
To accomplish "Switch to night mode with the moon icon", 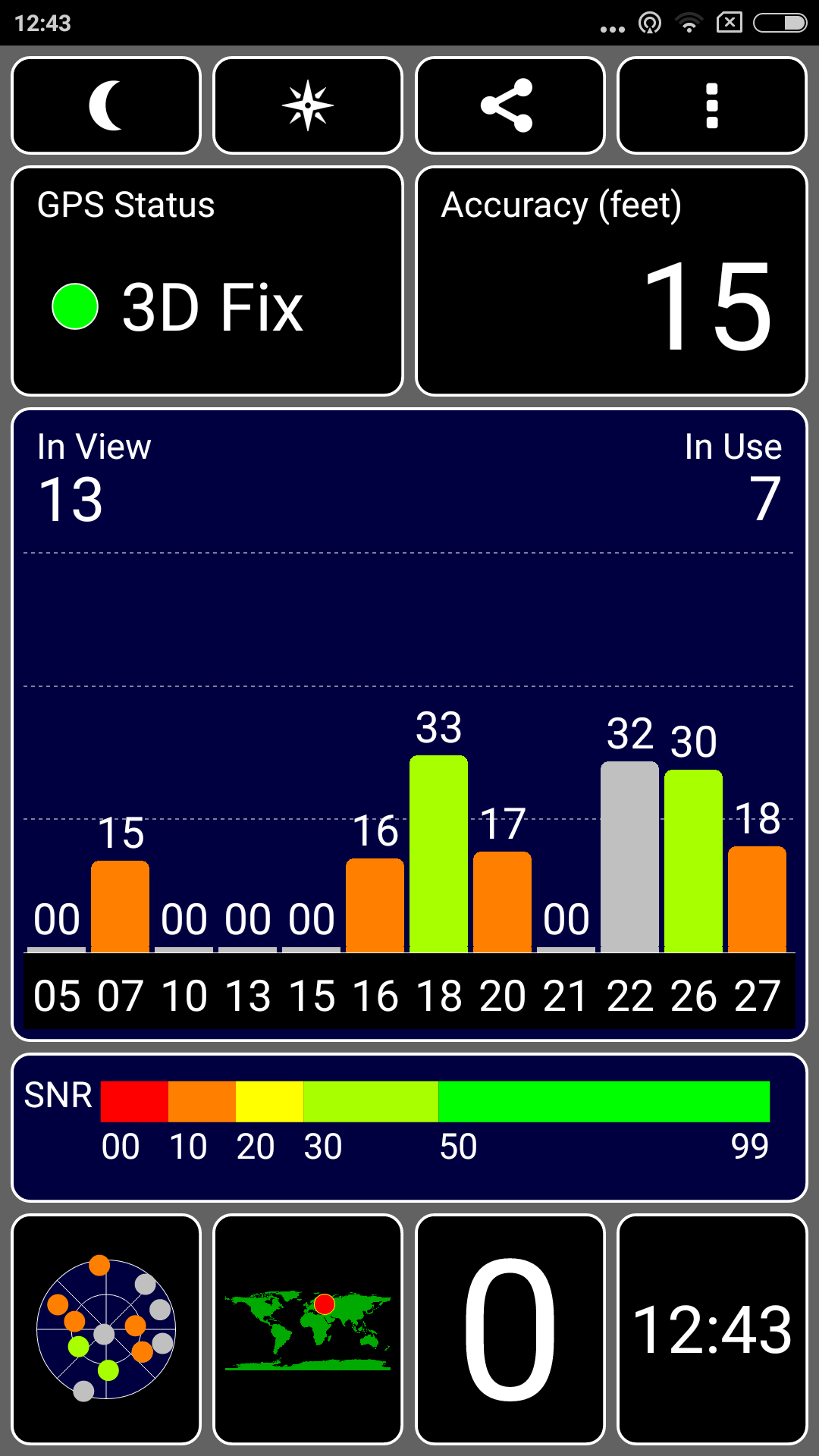I will [x=106, y=105].
